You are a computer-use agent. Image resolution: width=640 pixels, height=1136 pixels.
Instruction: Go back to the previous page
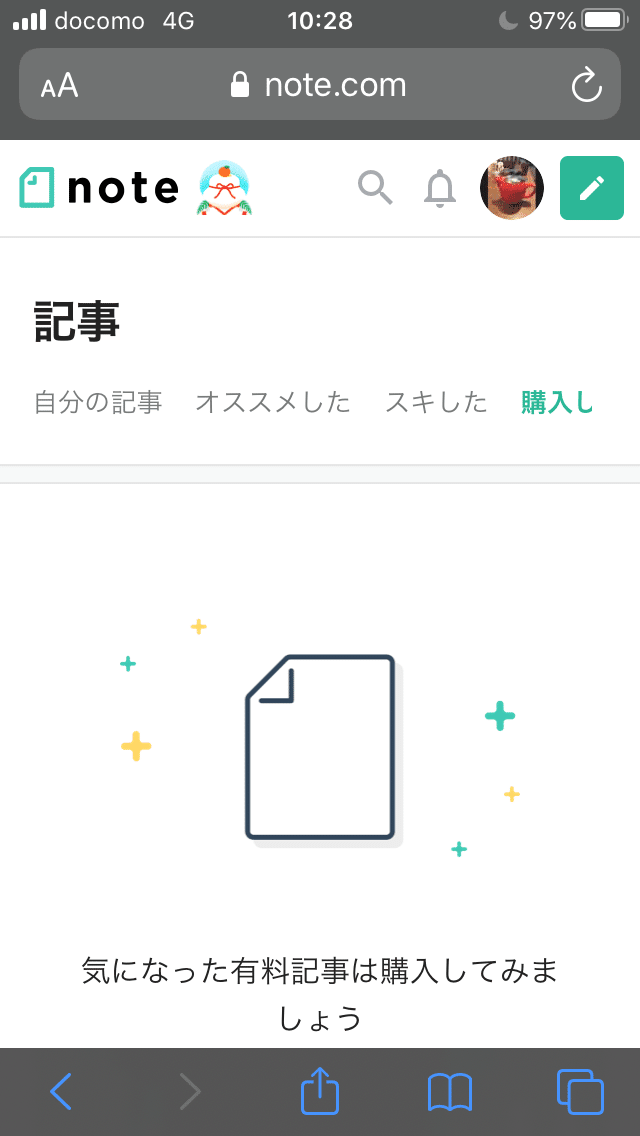[x=61, y=1091]
